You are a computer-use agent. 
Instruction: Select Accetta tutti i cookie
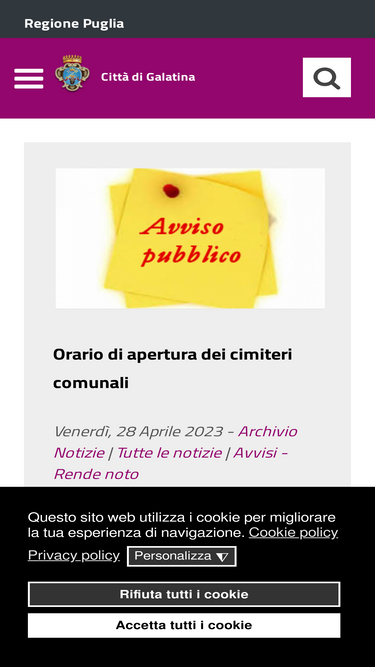(x=184, y=625)
